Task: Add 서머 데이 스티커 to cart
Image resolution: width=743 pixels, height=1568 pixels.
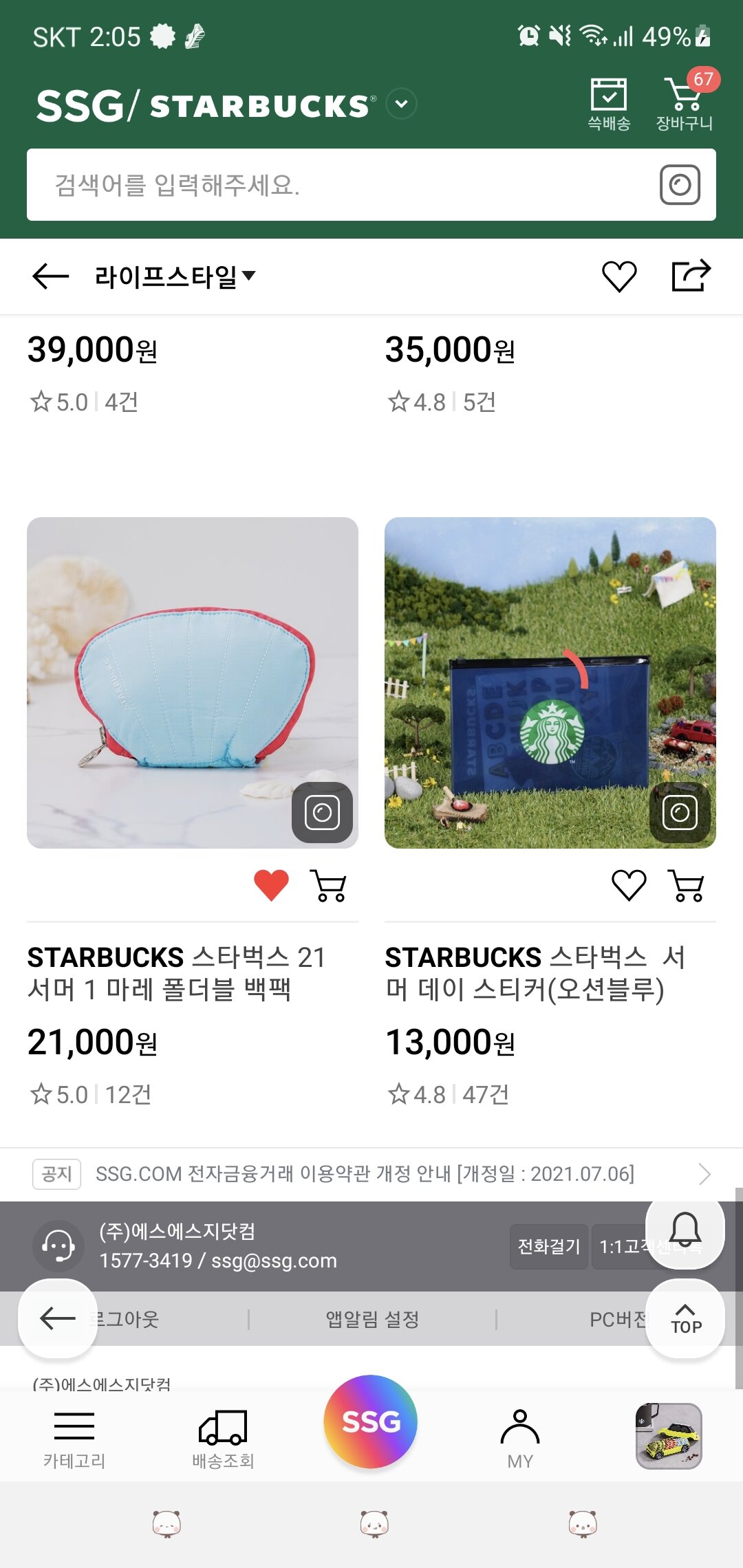Action: (687, 885)
